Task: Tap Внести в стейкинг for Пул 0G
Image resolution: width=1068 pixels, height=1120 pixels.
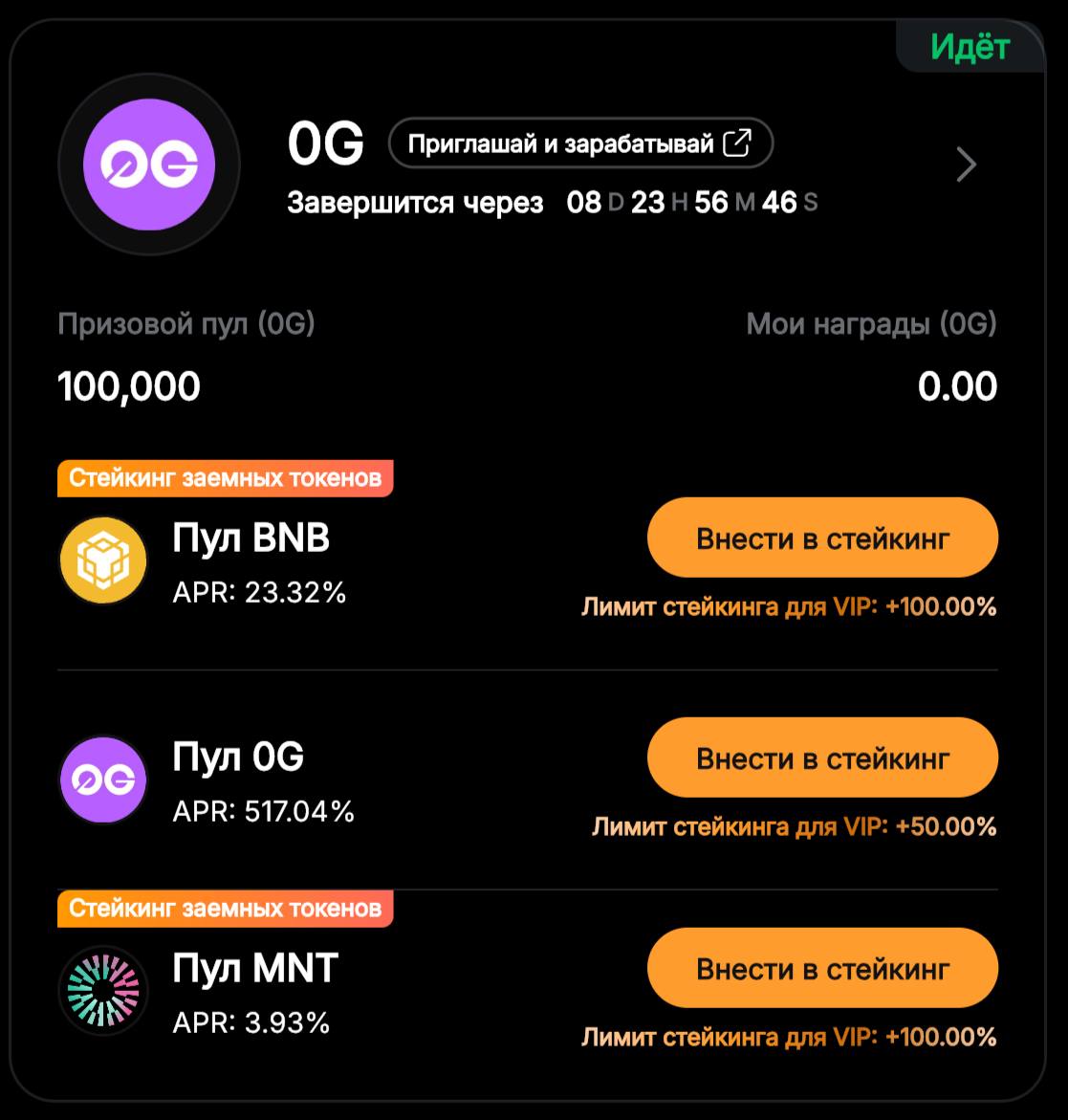Action: pyautogui.click(x=822, y=758)
